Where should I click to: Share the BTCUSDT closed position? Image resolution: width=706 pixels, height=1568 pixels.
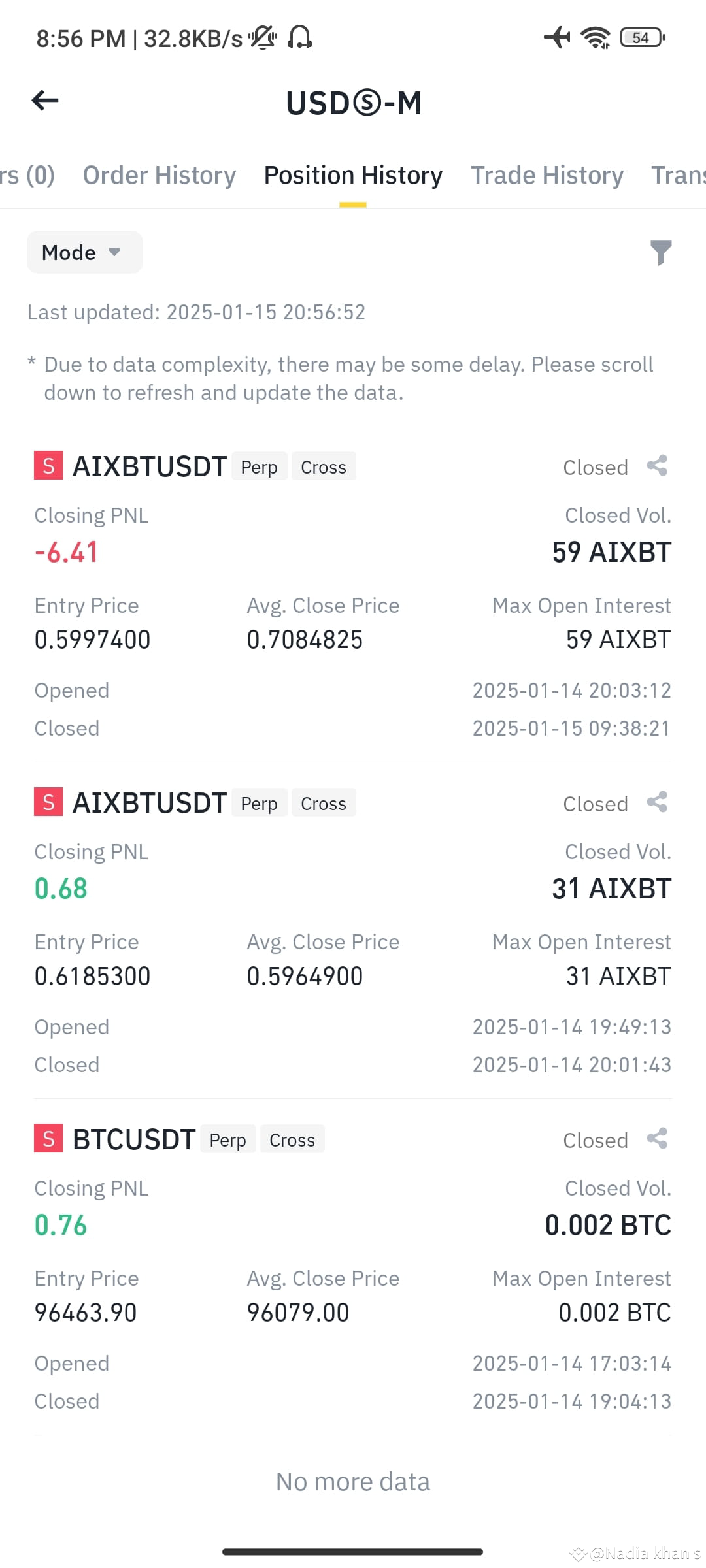(657, 1139)
